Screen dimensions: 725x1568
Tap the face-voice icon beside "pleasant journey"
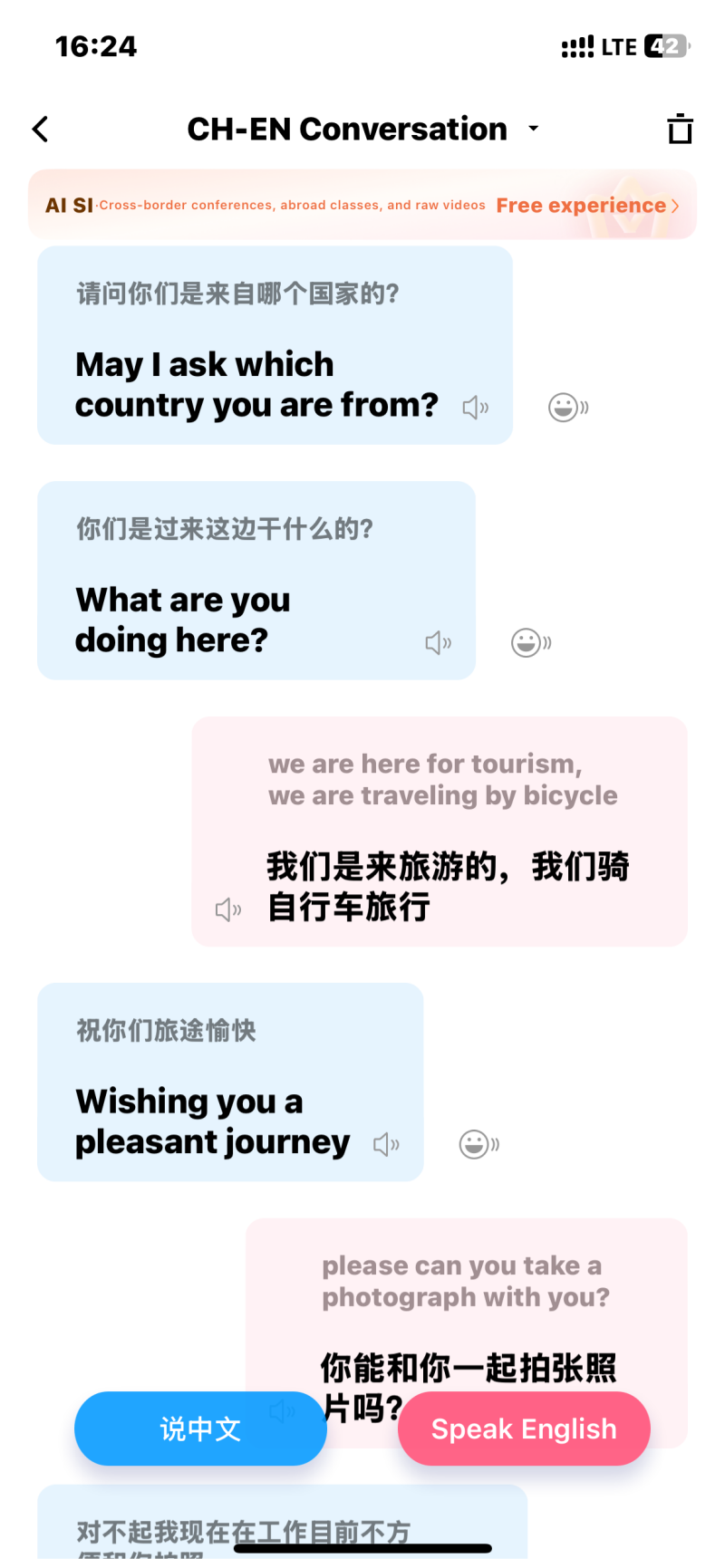[x=479, y=1145]
